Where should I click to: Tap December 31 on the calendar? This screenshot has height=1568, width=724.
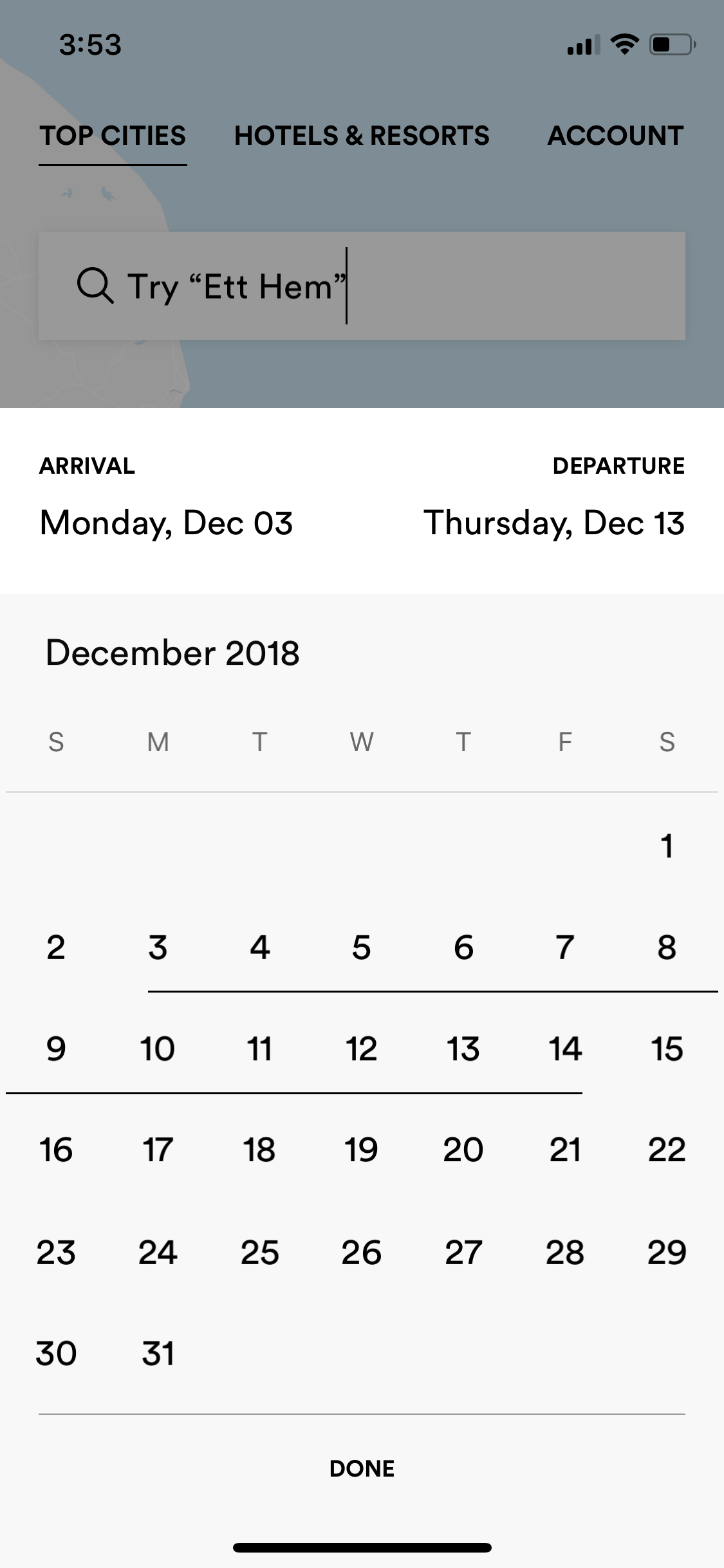pyautogui.click(x=158, y=1354)
